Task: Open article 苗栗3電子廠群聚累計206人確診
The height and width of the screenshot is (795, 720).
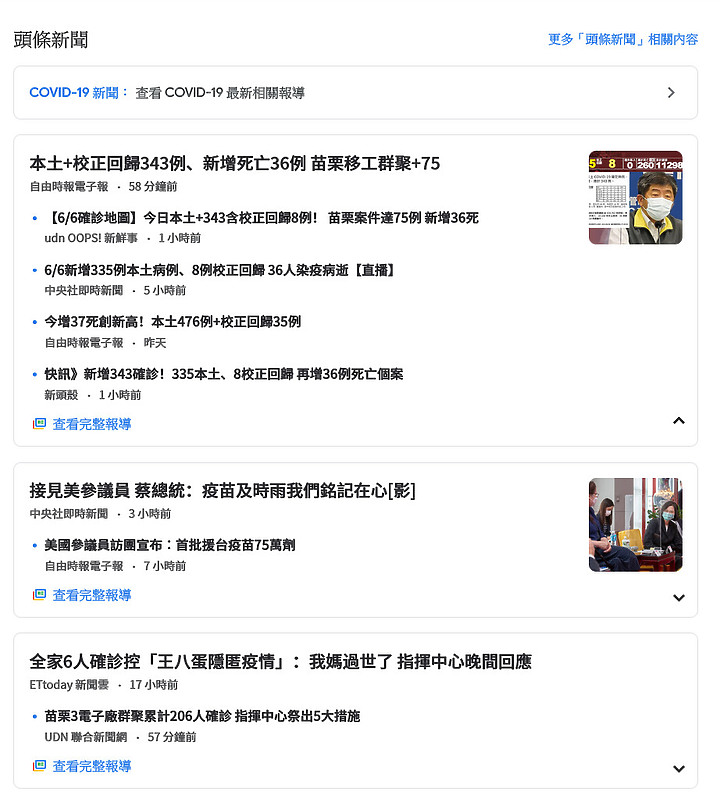Action: [x=203, y=716]
